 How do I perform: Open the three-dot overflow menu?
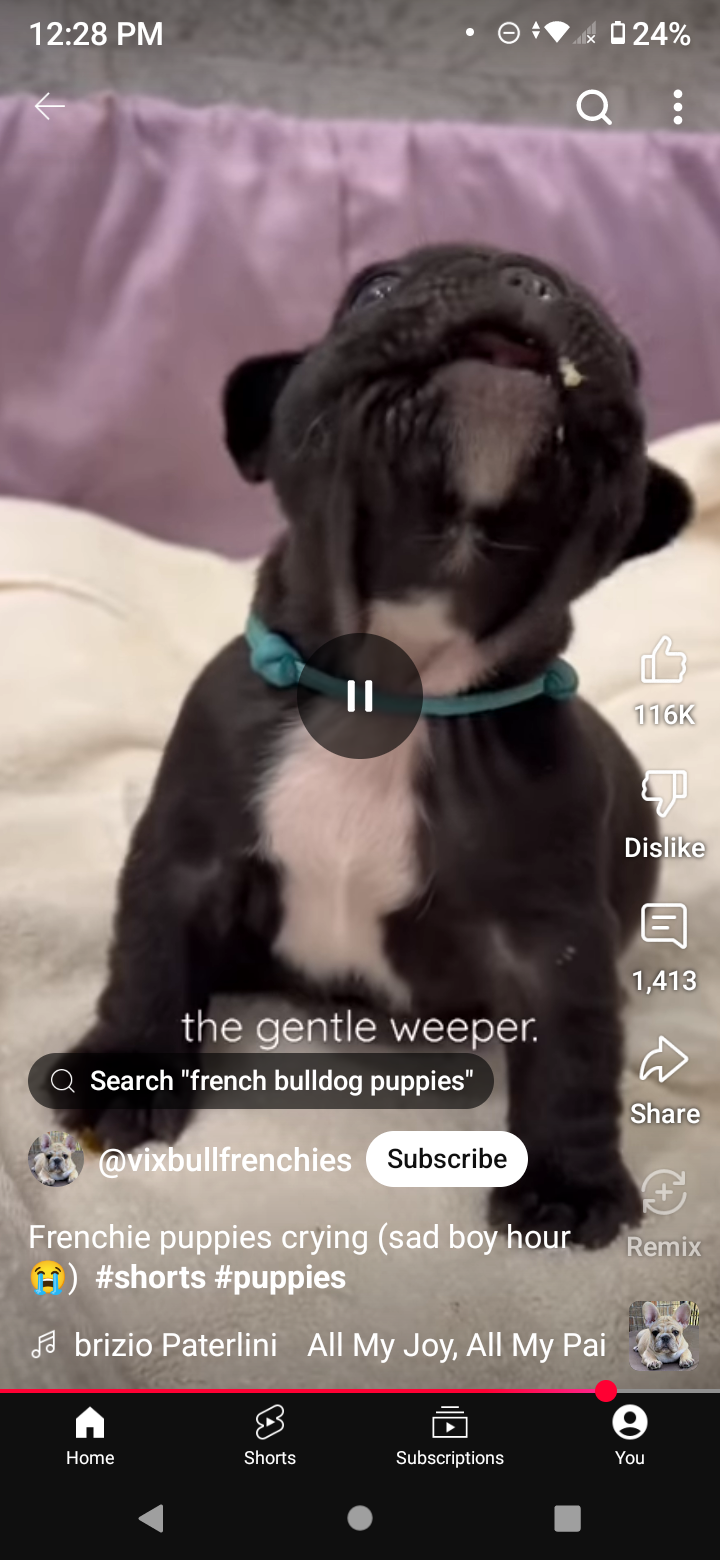pyautogui.click(x=677, y=107)
